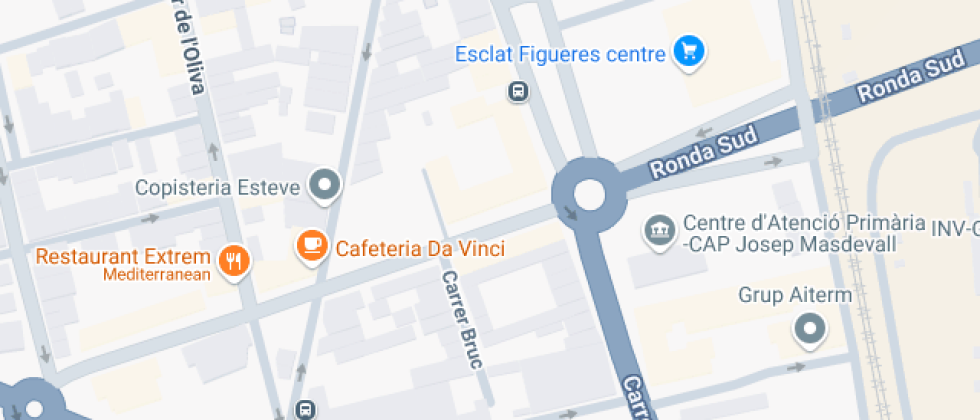Select the CAP Josep Masdevall marker

tap(660, 231)
